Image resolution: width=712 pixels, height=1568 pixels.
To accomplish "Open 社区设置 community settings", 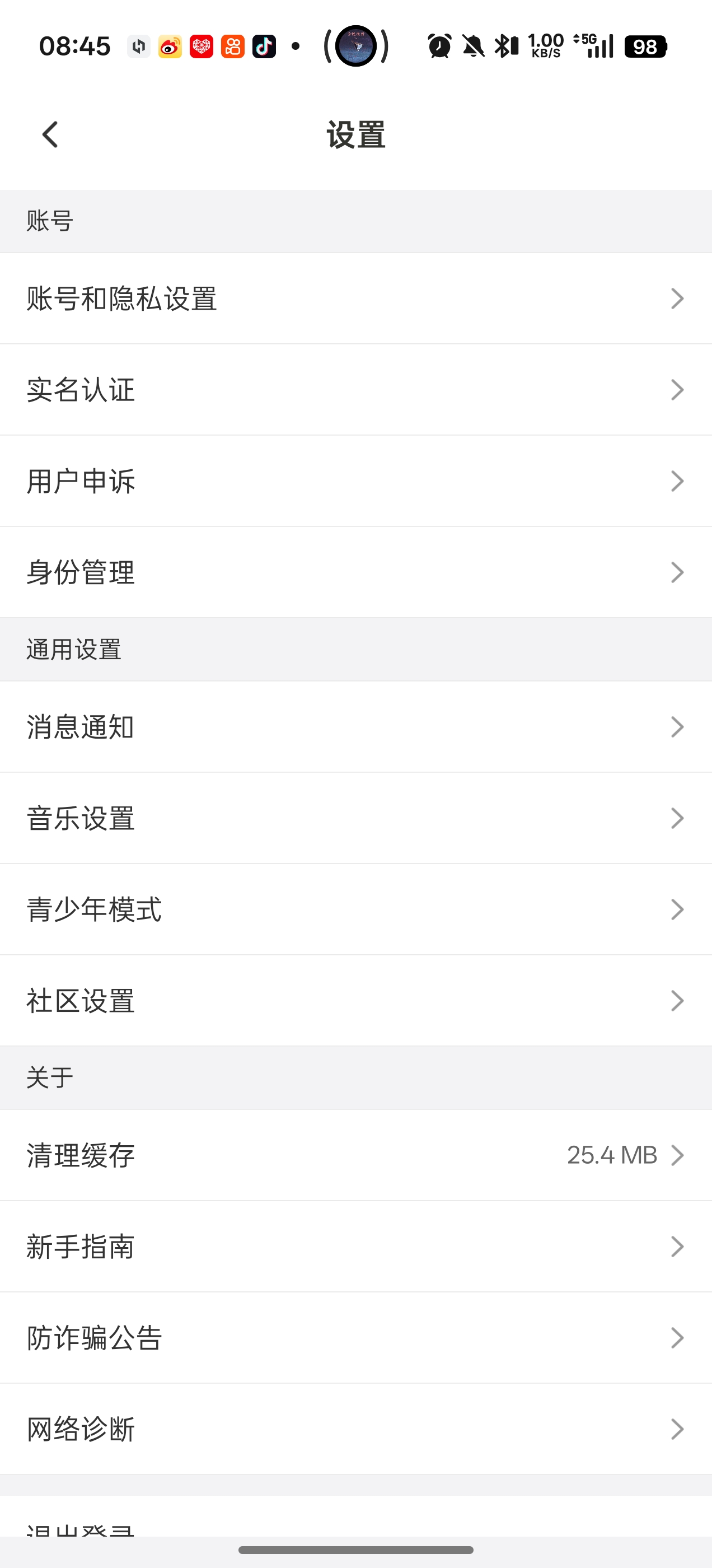I will click(x=356, y=1000).
